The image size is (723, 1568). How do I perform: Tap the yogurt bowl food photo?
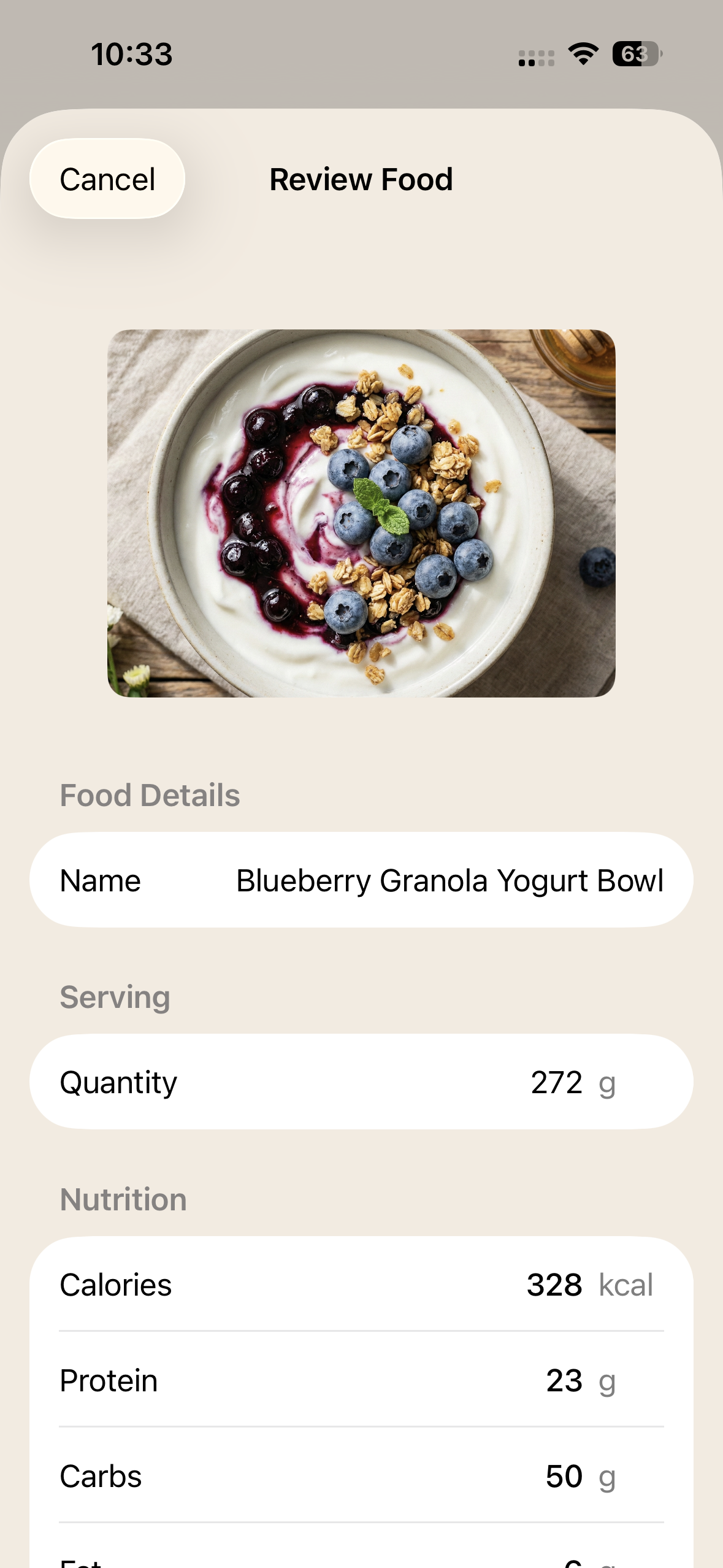361,514
